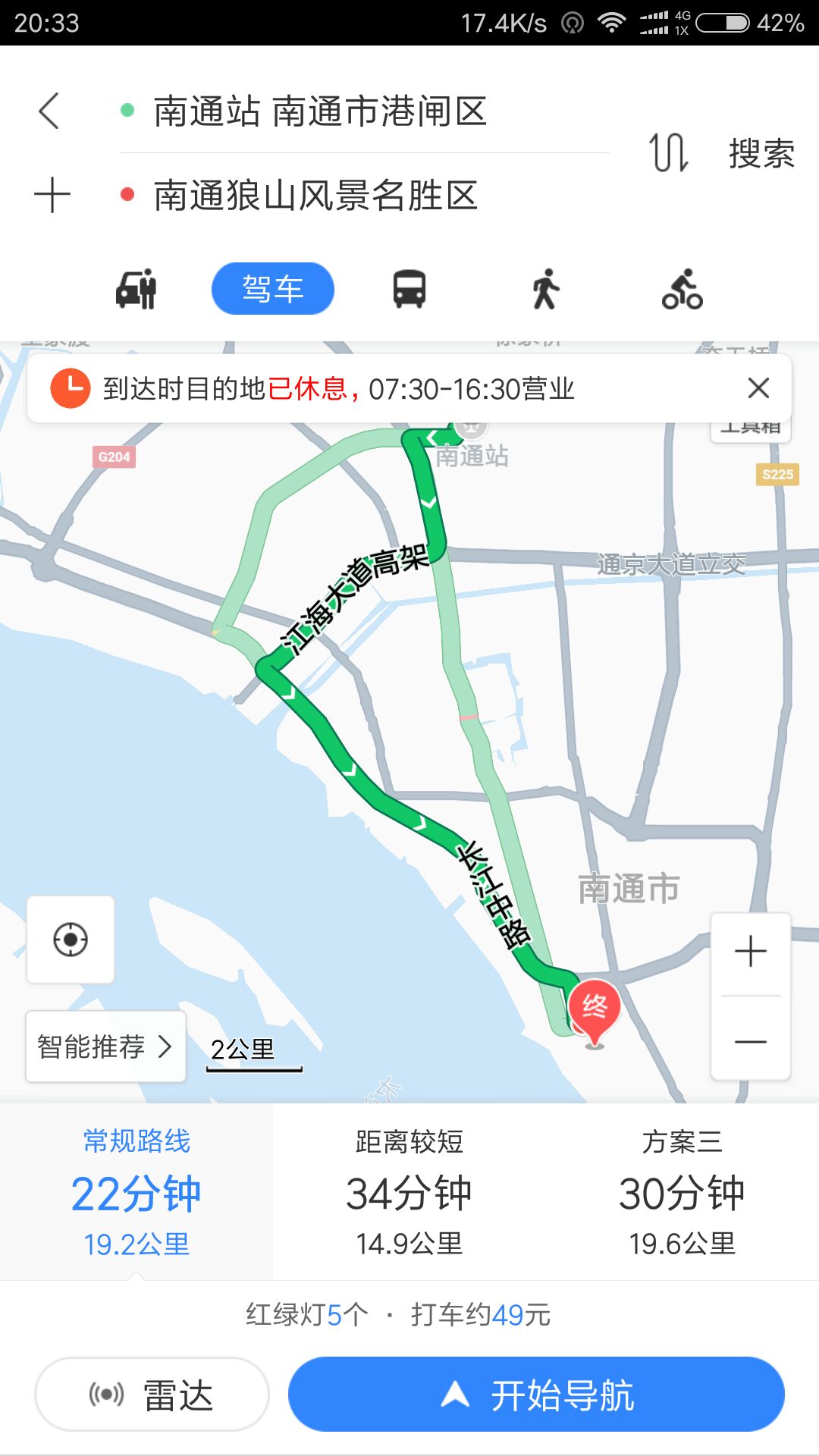Zoom out on the map
Screen dimensions: 819x1456
[751, 1041]
